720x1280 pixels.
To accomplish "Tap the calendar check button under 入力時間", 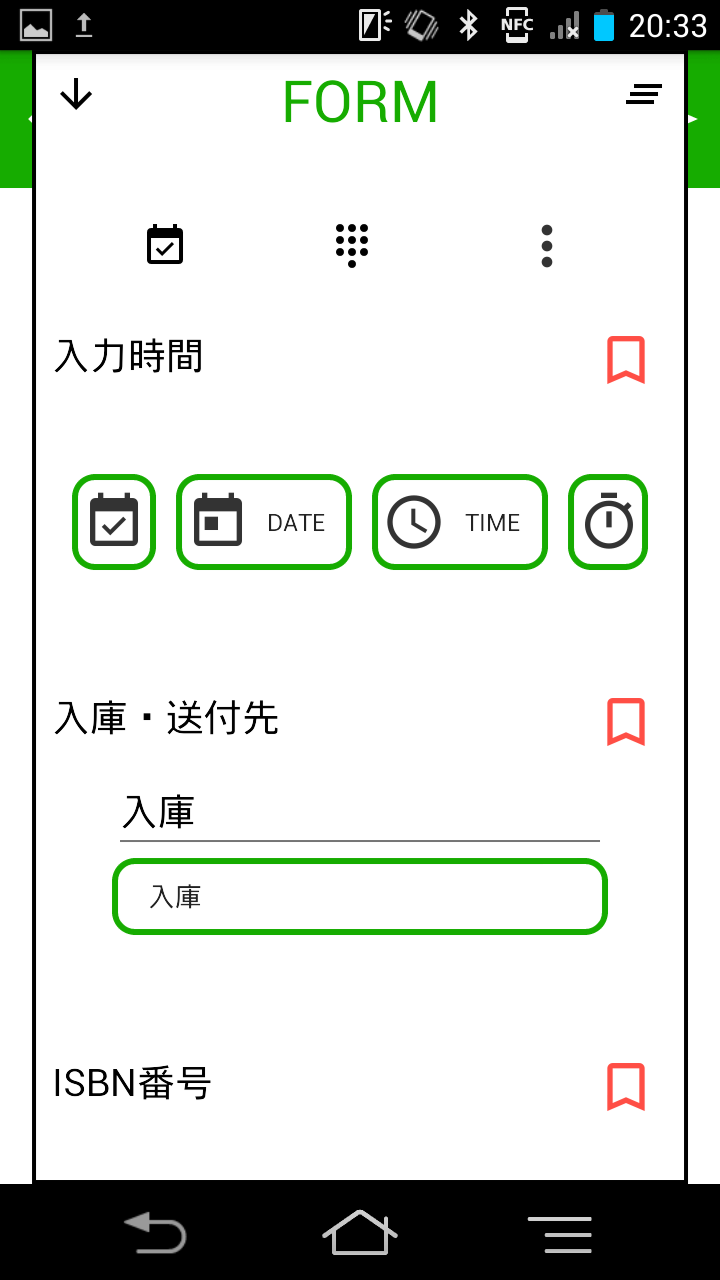I will coord(114,522).
